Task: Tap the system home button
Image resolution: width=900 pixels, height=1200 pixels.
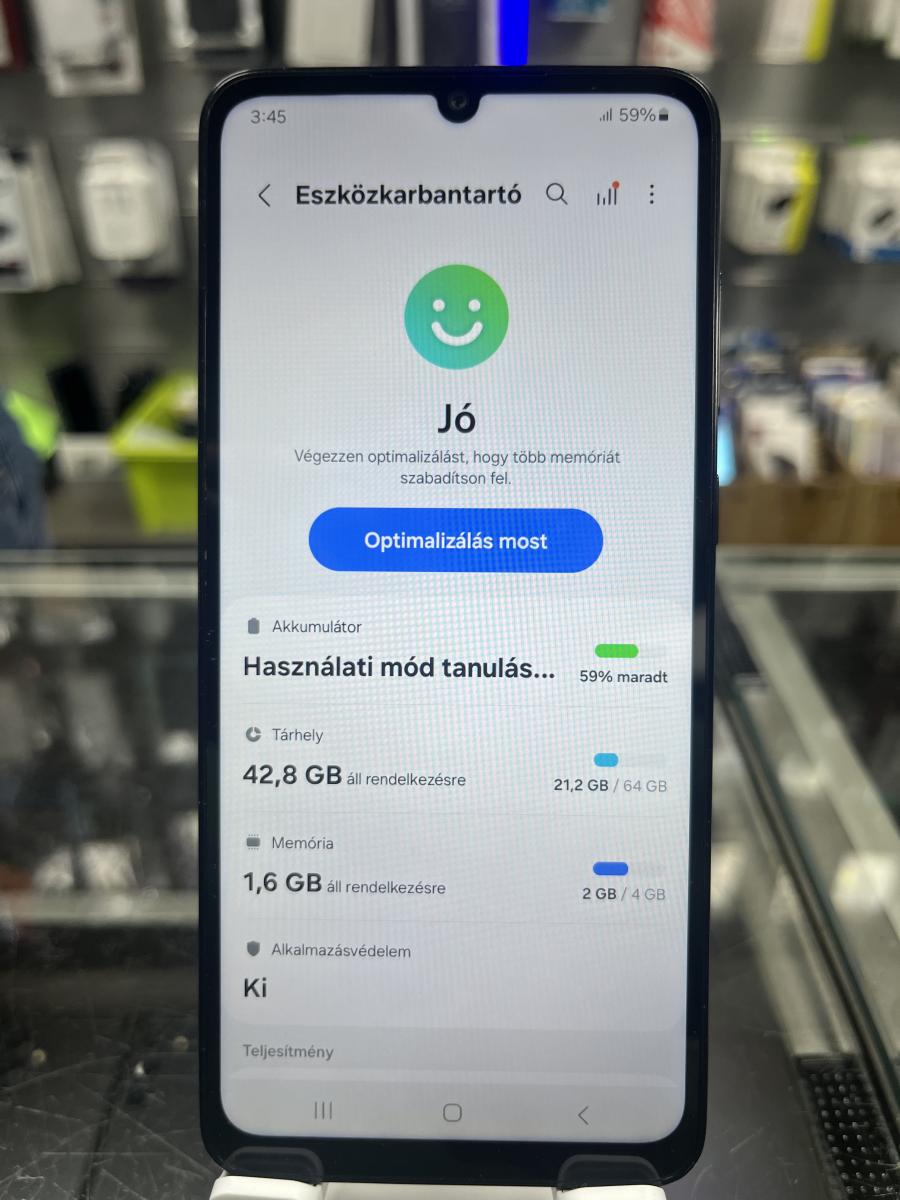Action: [452, 1112]
